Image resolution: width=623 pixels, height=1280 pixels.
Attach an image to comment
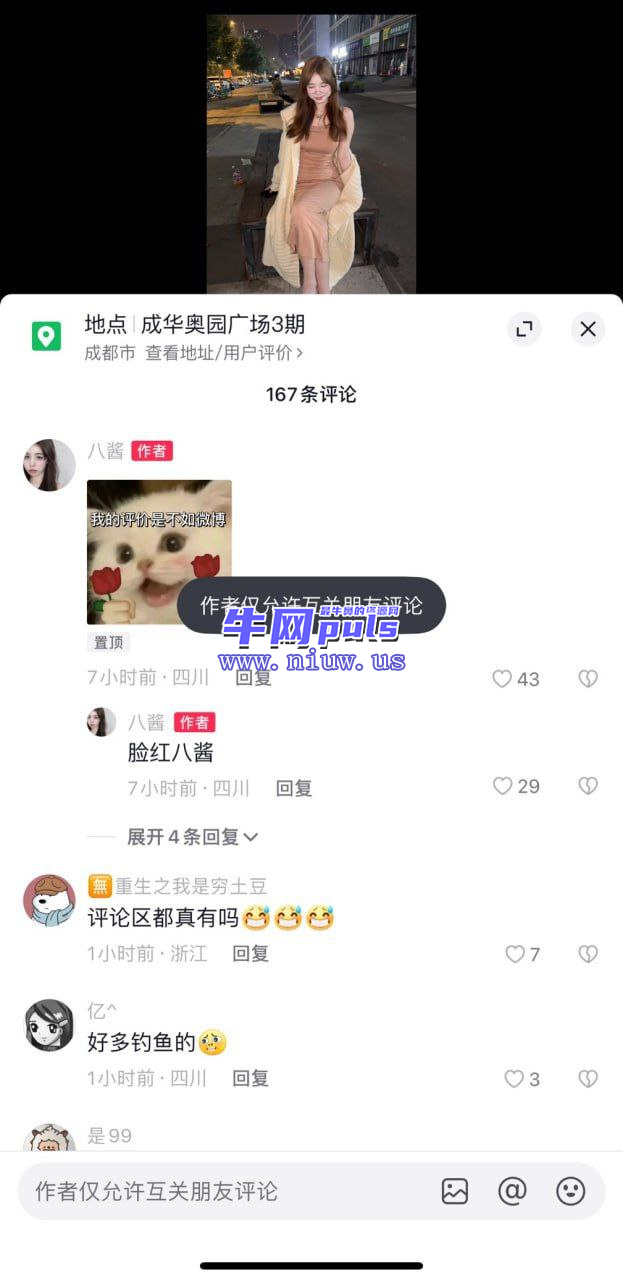pos(455,1191)
